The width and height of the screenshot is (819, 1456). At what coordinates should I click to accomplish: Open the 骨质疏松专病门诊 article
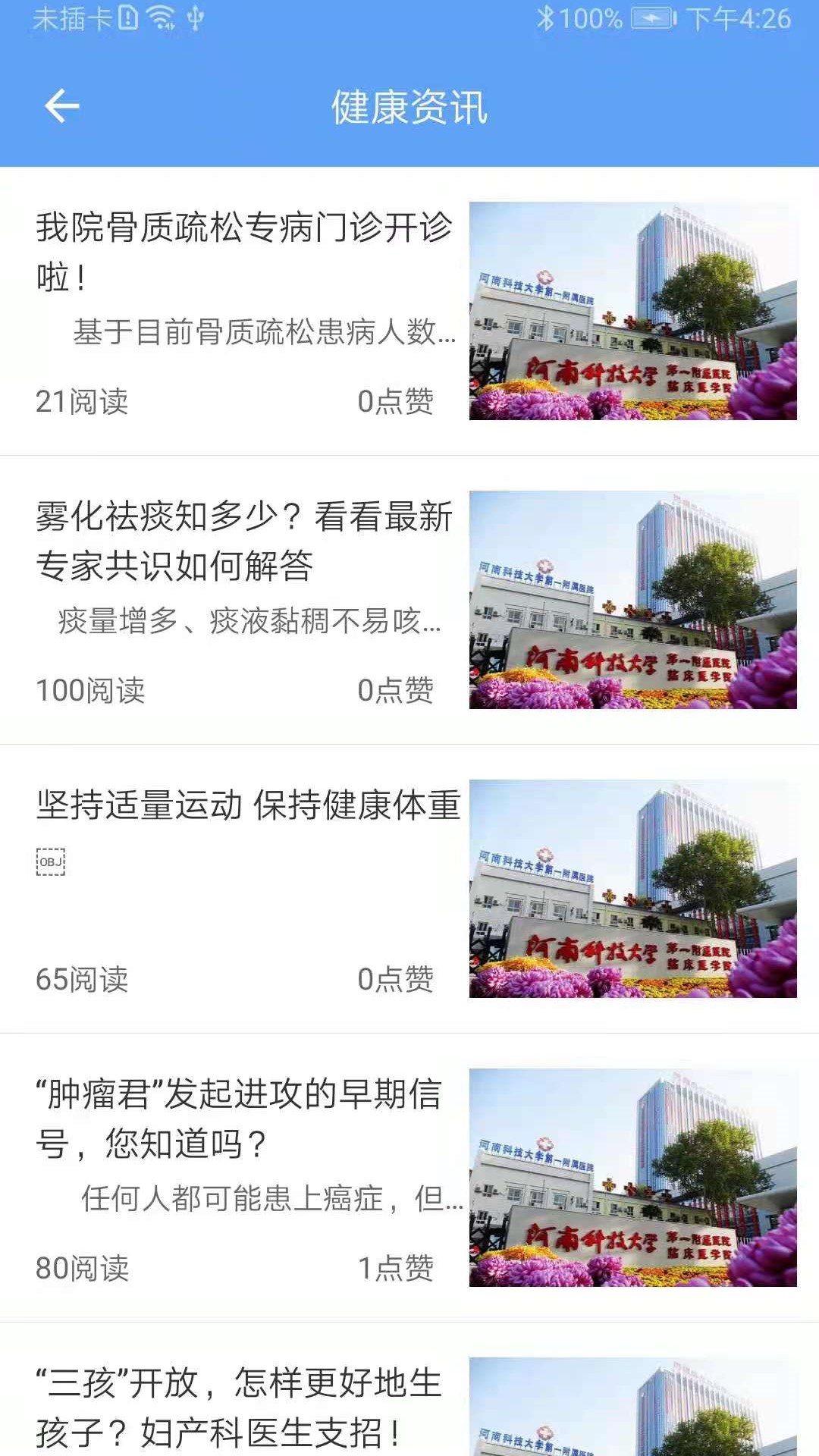244,250
